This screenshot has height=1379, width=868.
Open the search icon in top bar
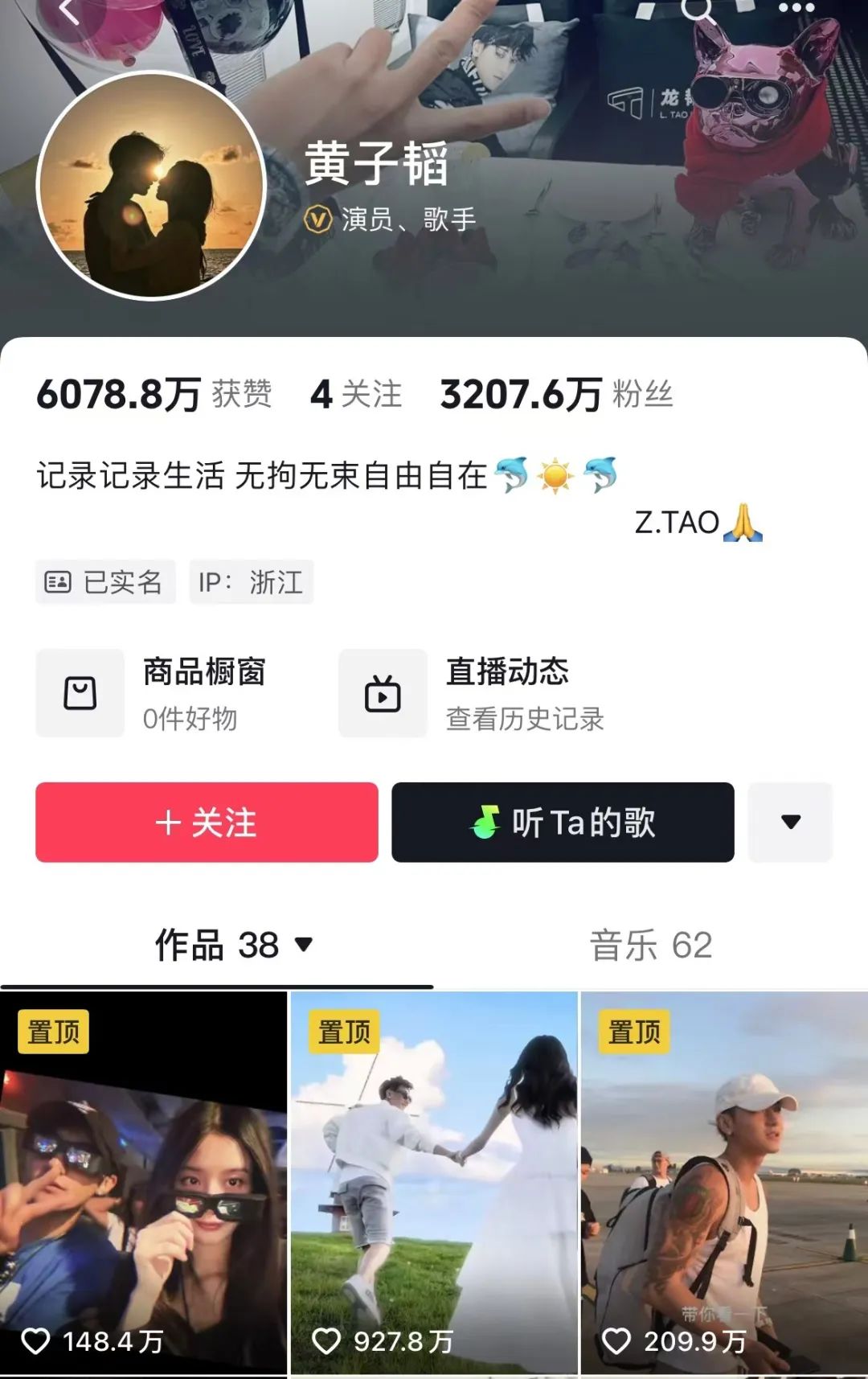click(x=697, y=10)
